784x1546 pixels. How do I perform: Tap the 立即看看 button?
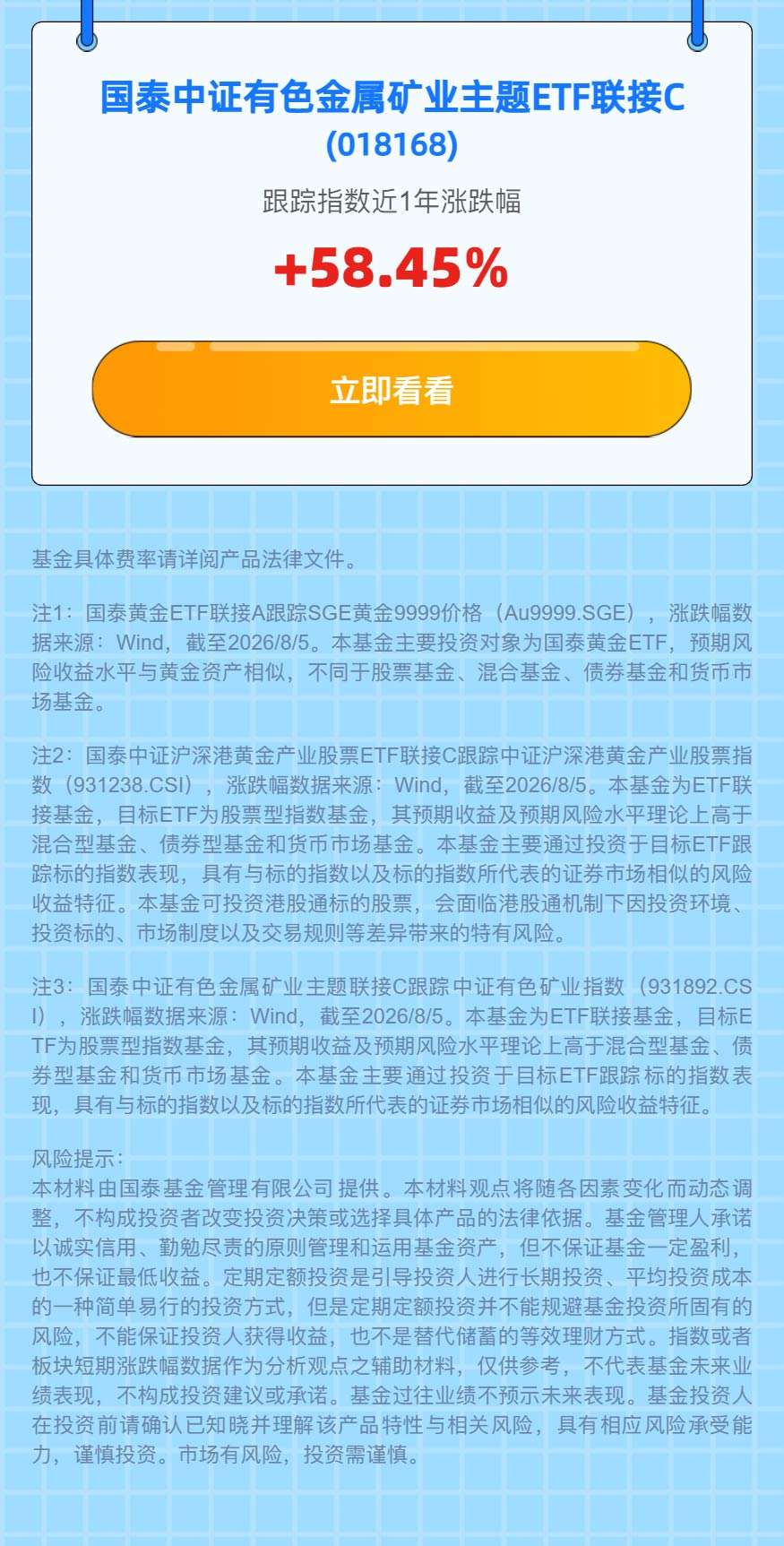tap(392, 389)
